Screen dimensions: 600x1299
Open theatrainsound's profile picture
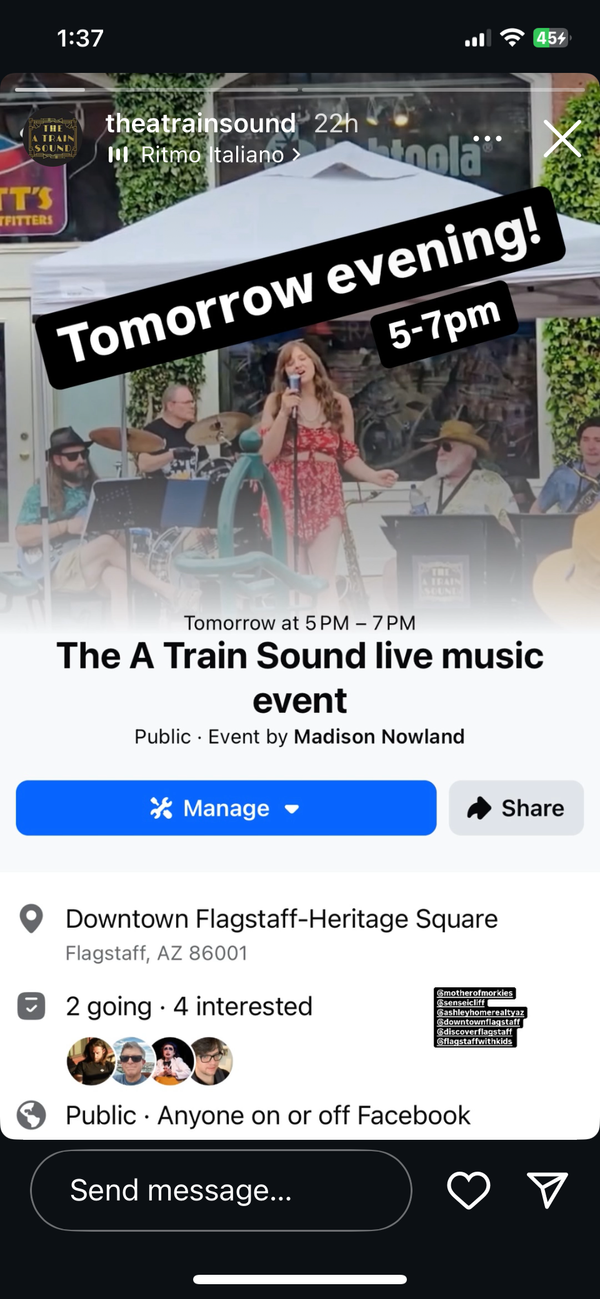pyautogui.click(x=53, y=139)
